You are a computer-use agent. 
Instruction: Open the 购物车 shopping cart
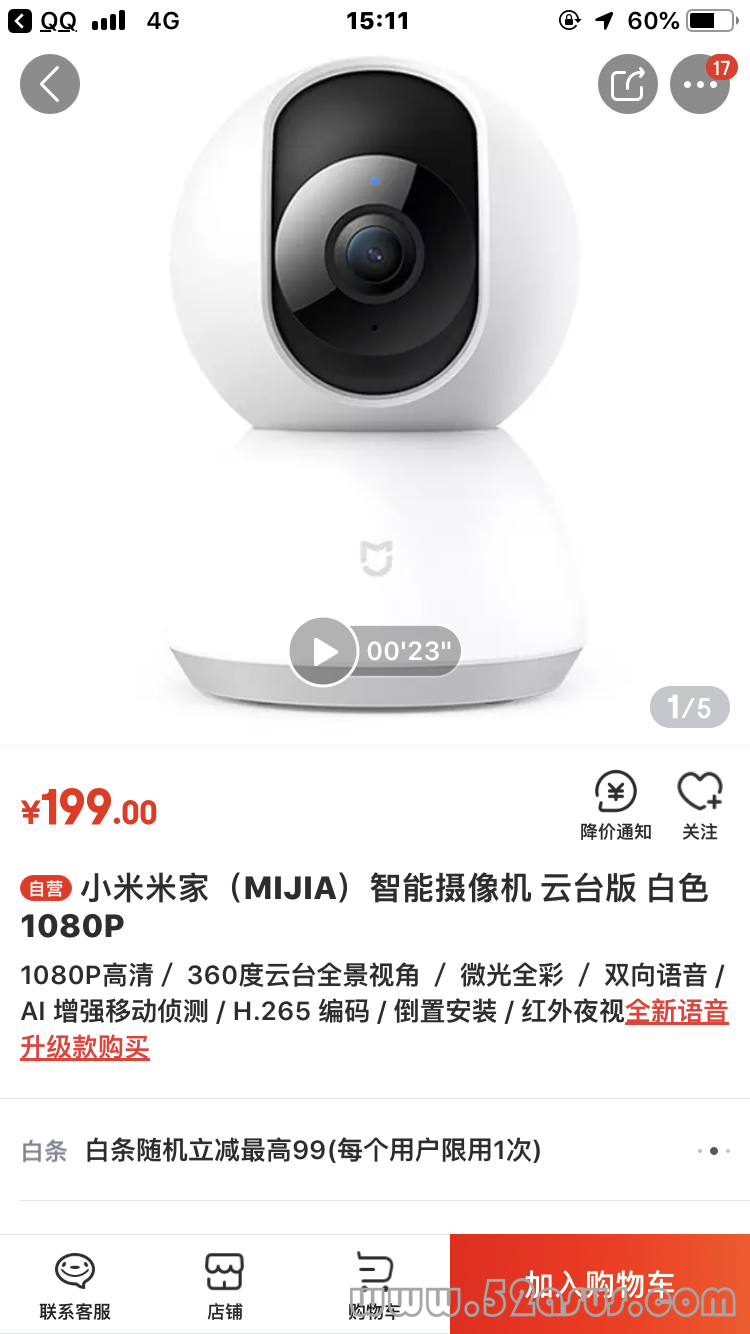(374, 1285)
